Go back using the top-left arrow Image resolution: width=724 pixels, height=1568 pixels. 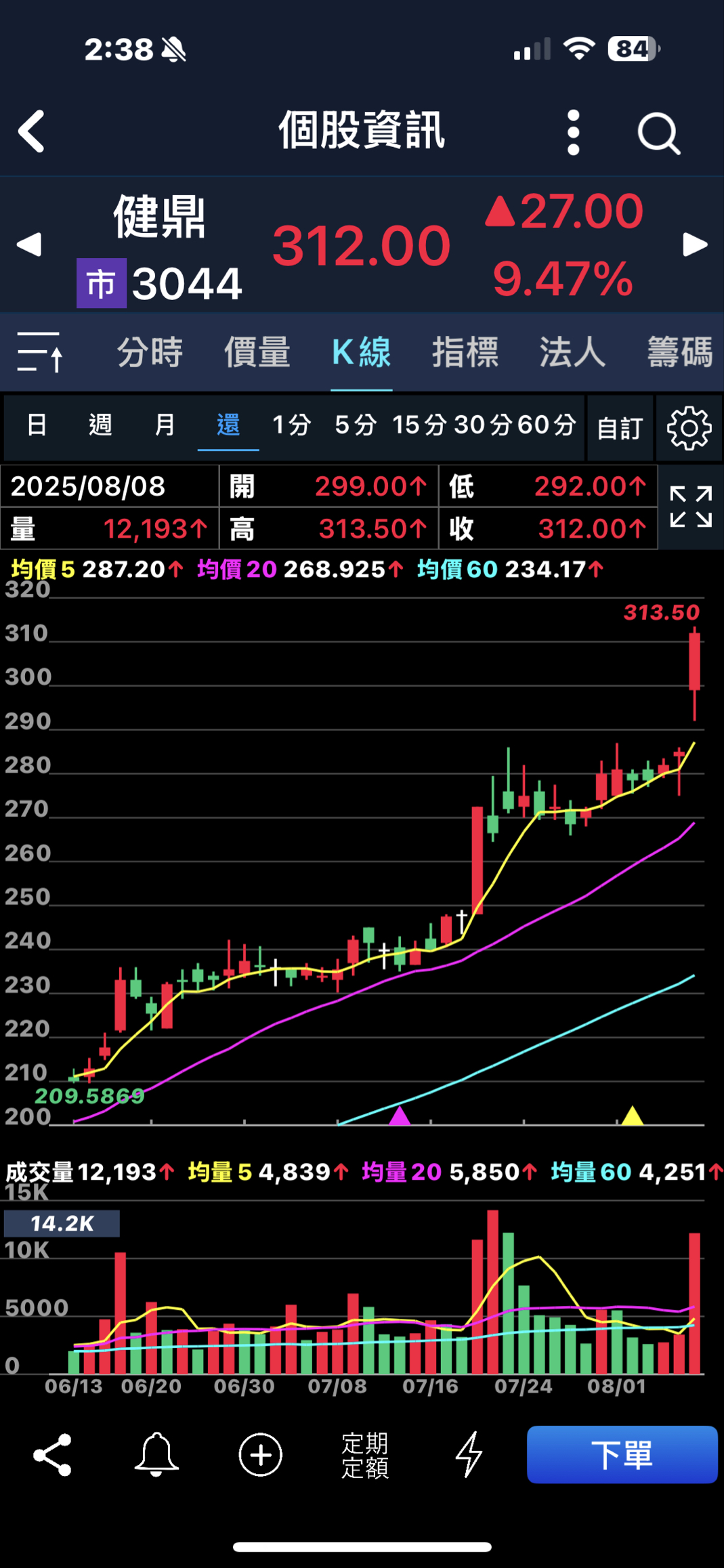click(x=31, y=131)
